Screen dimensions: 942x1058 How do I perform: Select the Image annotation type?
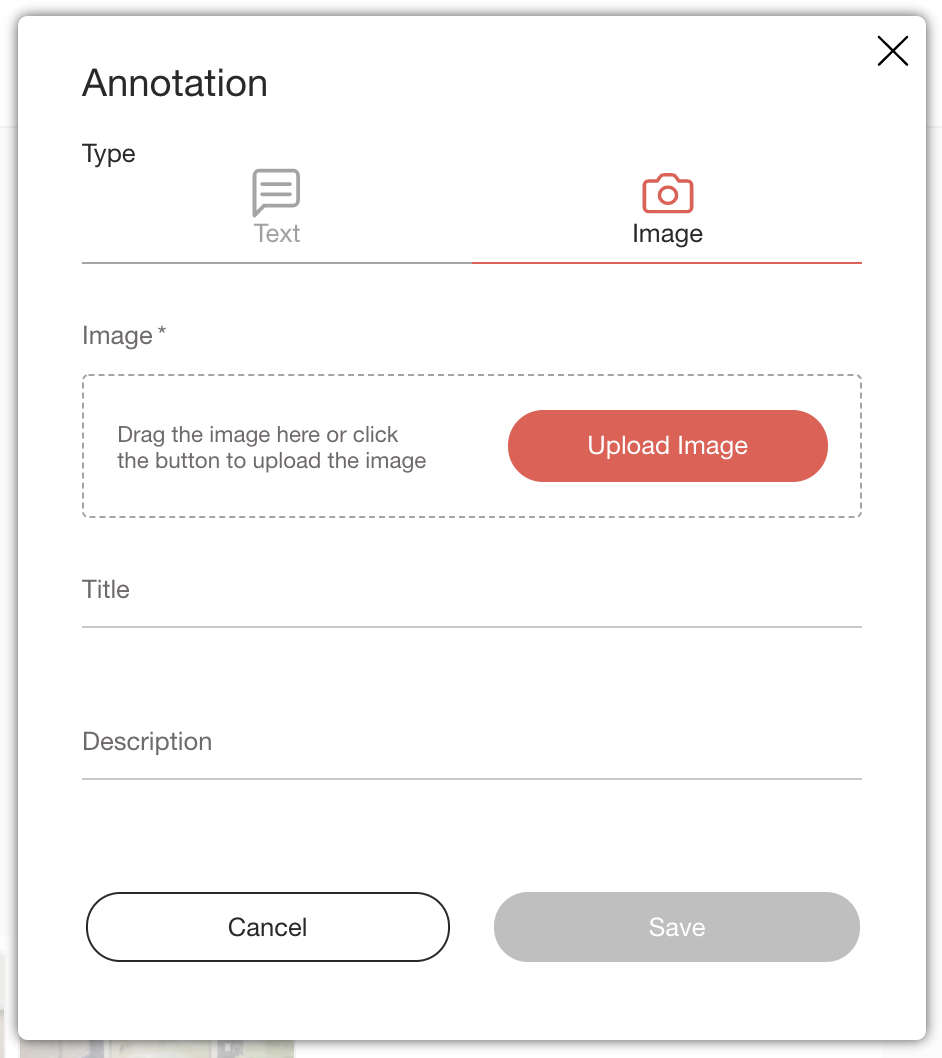667,209
